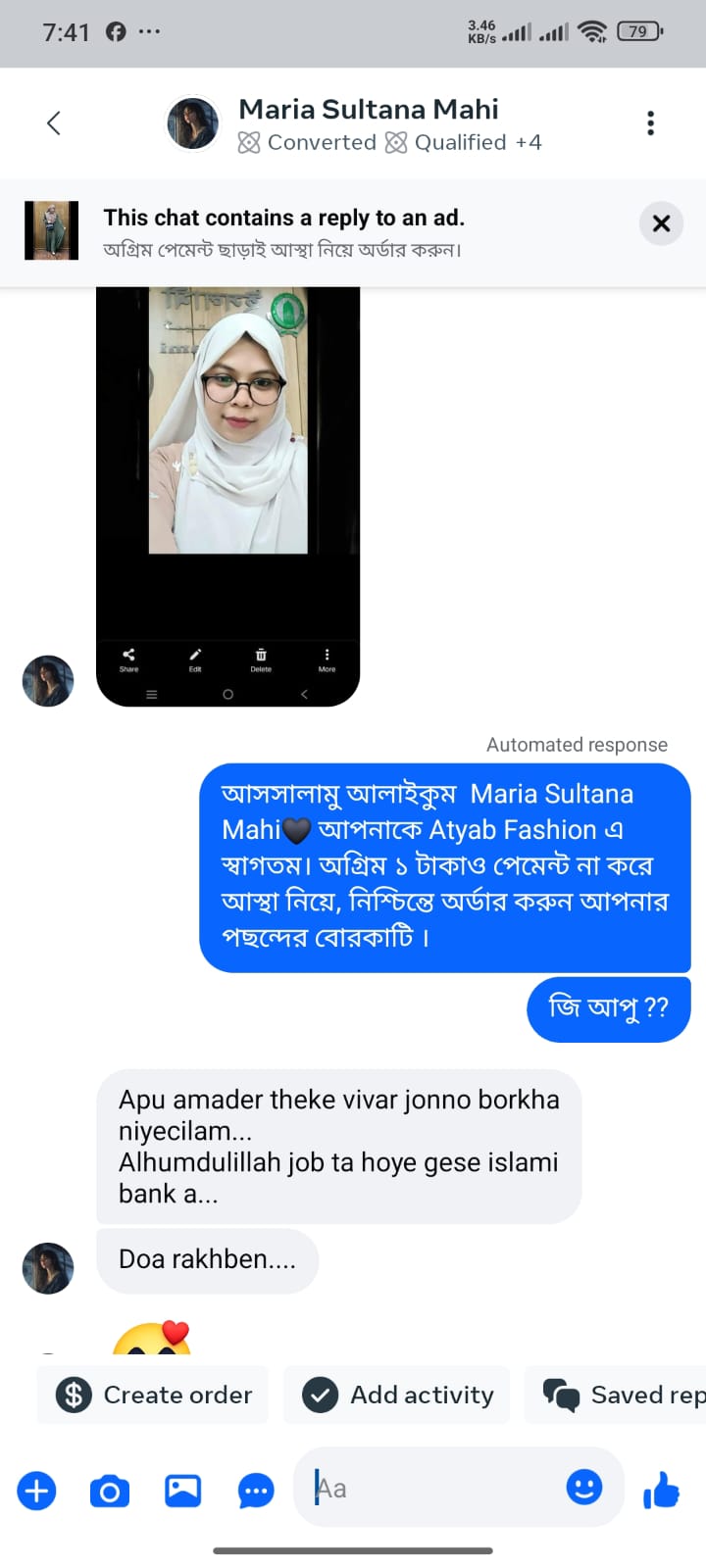Choose a photo from the gallery
Image resolution: width=706 pixels, height=1568 pixels.
(183, 1492)
